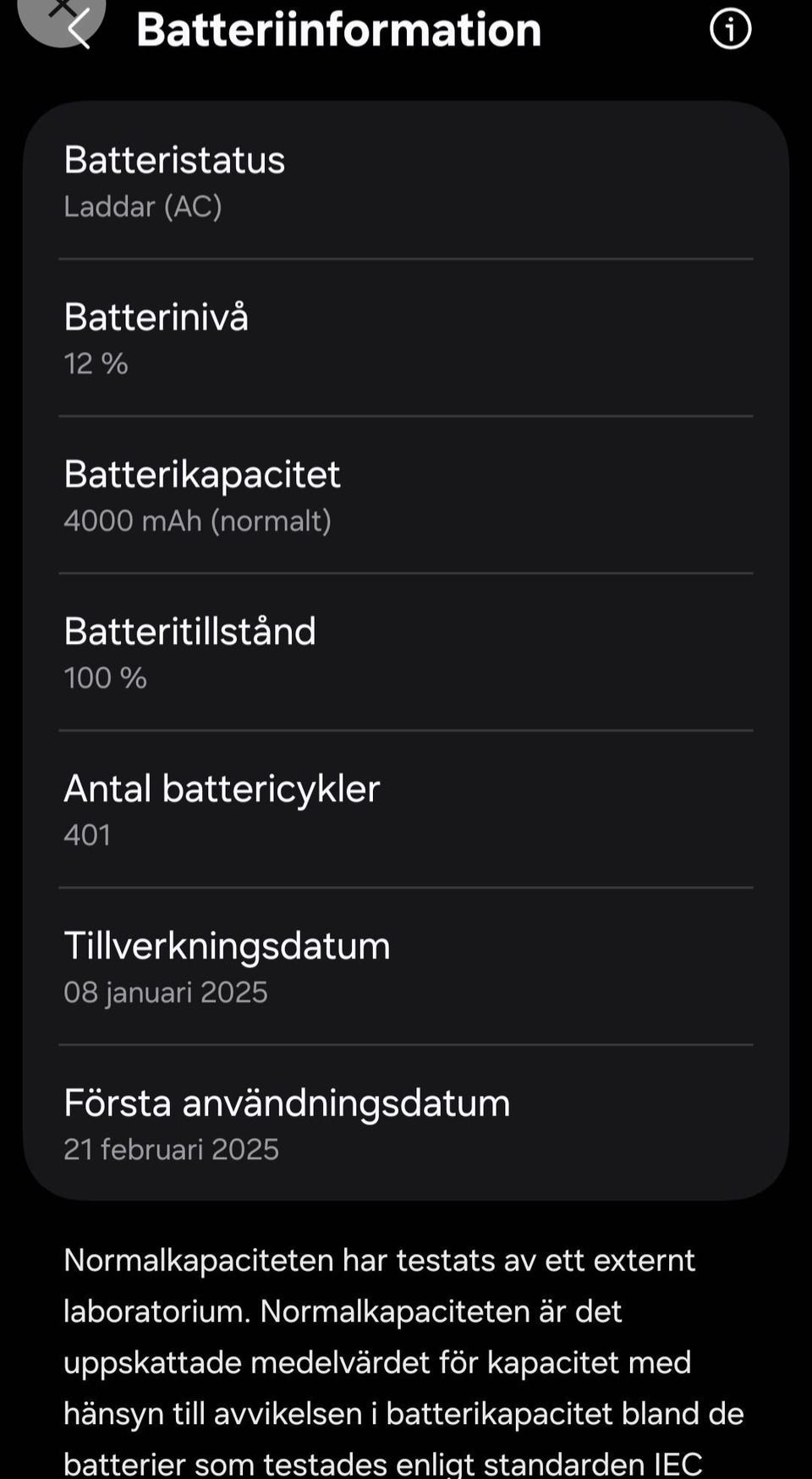Go back from Batteriinformation
Image resolution: width=812 pixels, height=1479 pixels.
[80, 30]
